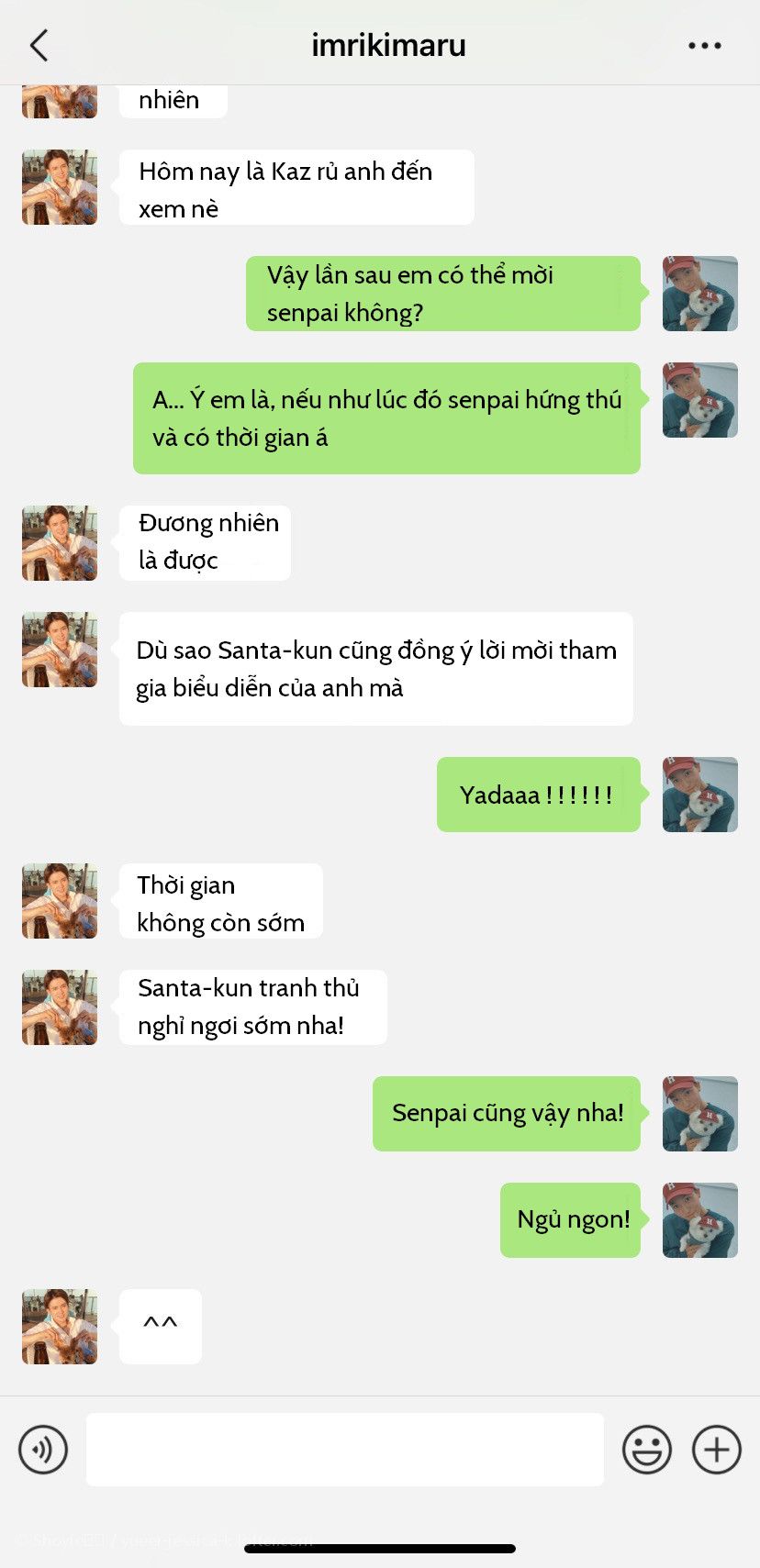The image size is (760, 1568).
Task: Open the three-dot chat options menu
Action: tap(704, 45)
